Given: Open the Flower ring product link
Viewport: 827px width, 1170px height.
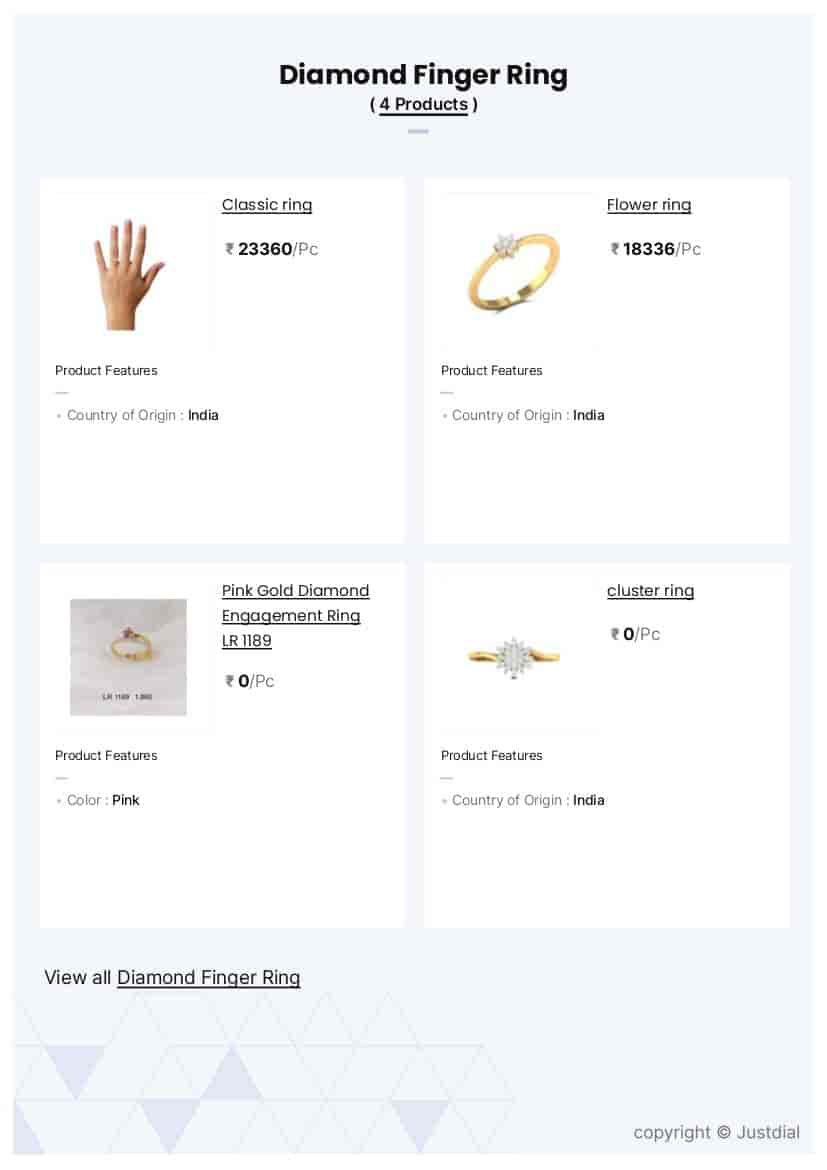Looking at the screenshot, I should (x=649, y=205).
